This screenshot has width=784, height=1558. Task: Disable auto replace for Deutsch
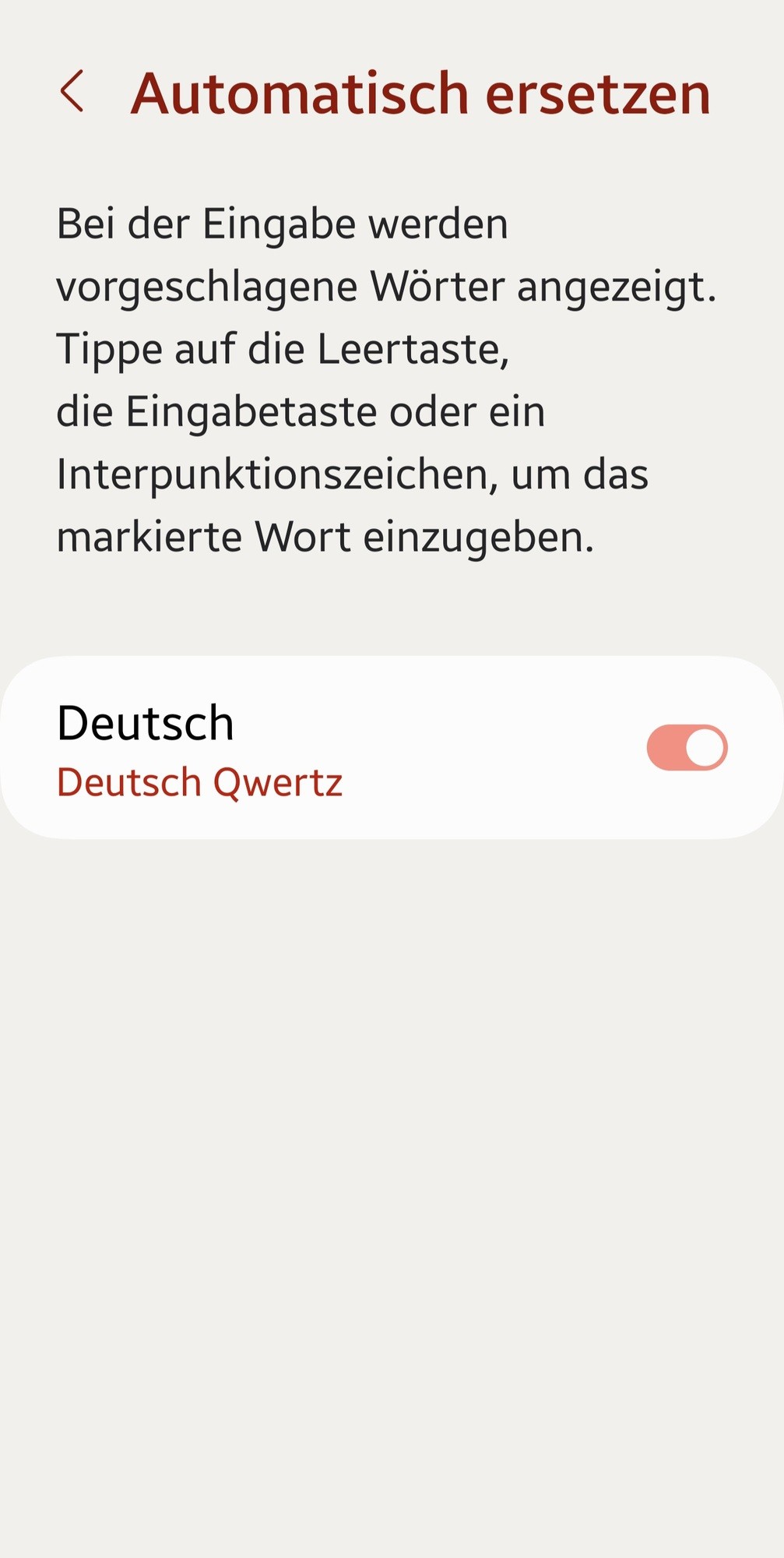(x=686, y=748)
